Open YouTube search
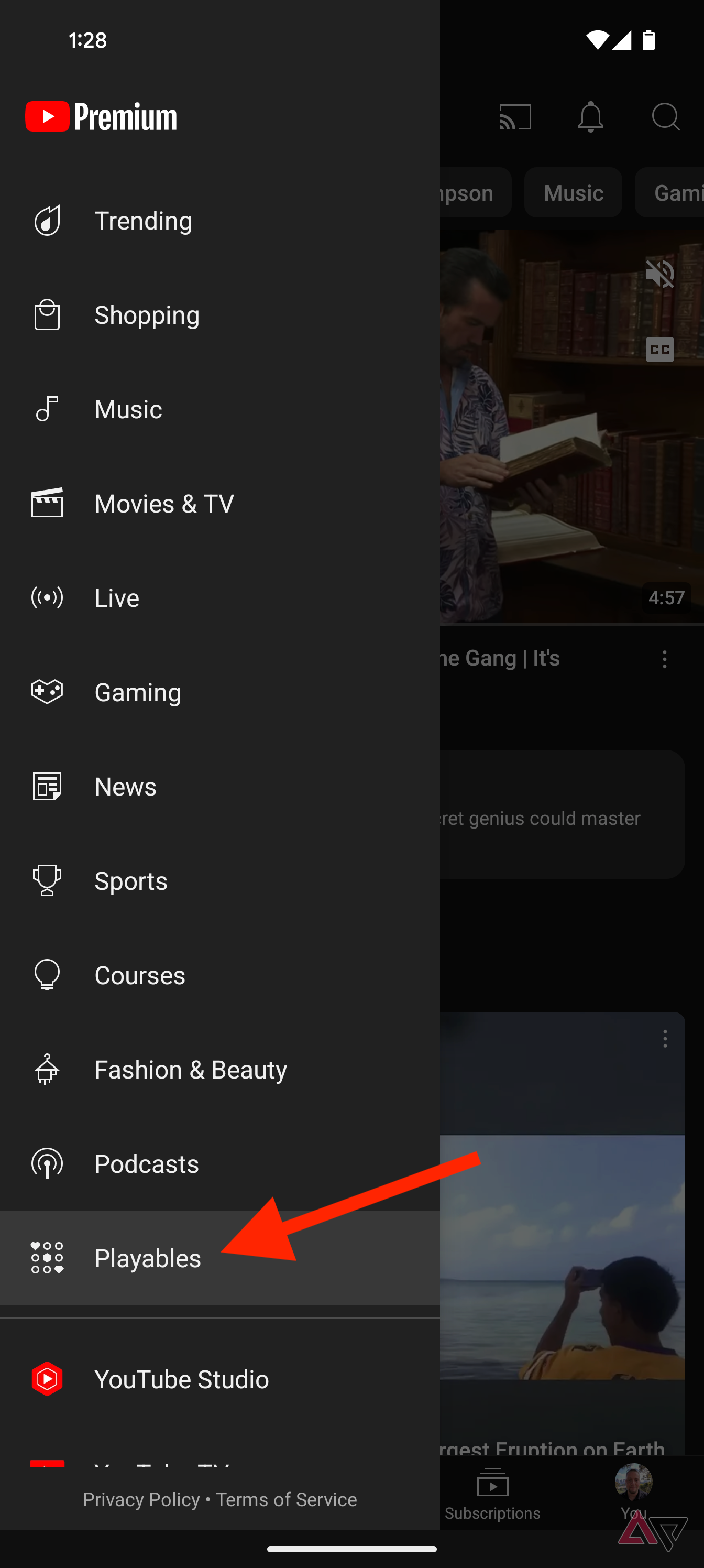The image size is (704, 1568). click(666, 117)
